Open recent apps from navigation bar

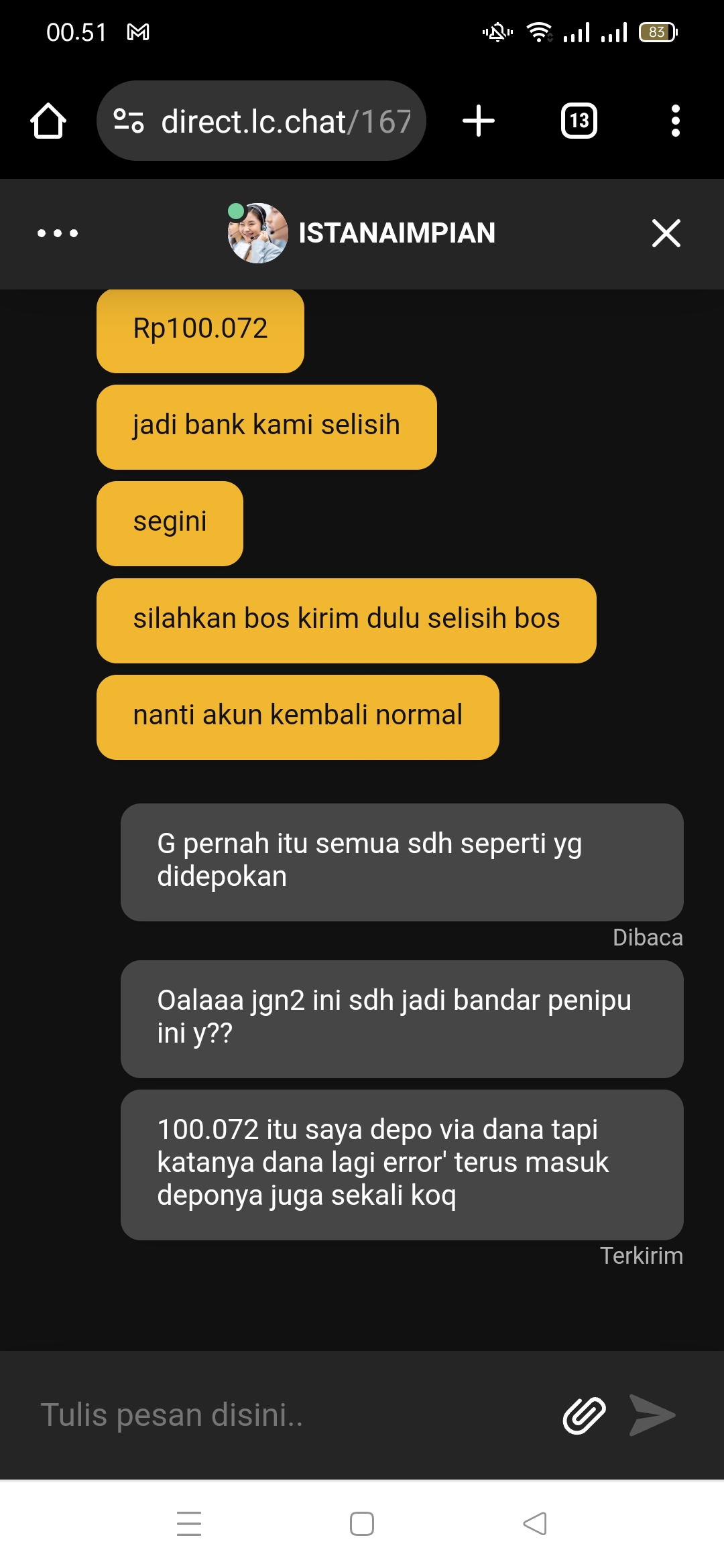[x=189, y=1524]
